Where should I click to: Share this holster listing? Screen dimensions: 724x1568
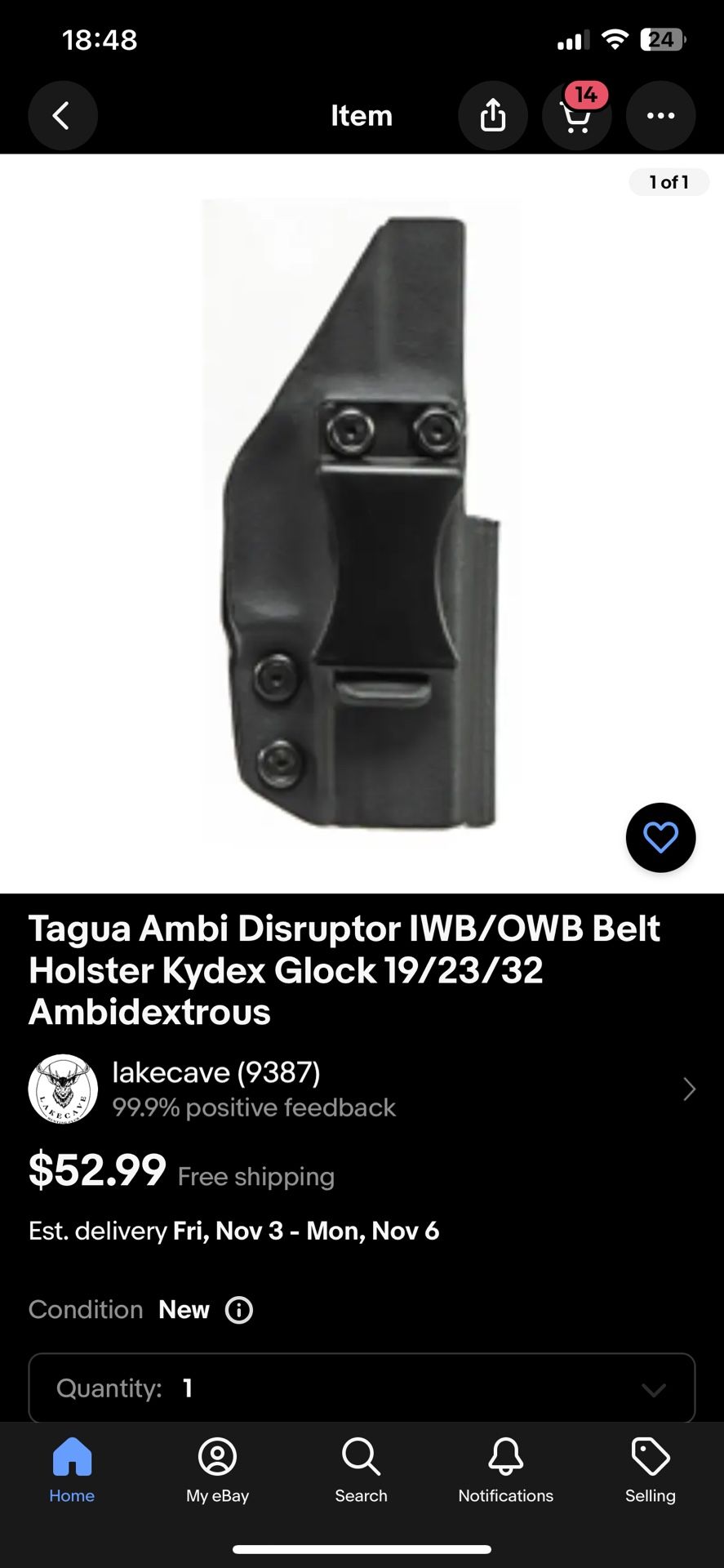(492, 115)
